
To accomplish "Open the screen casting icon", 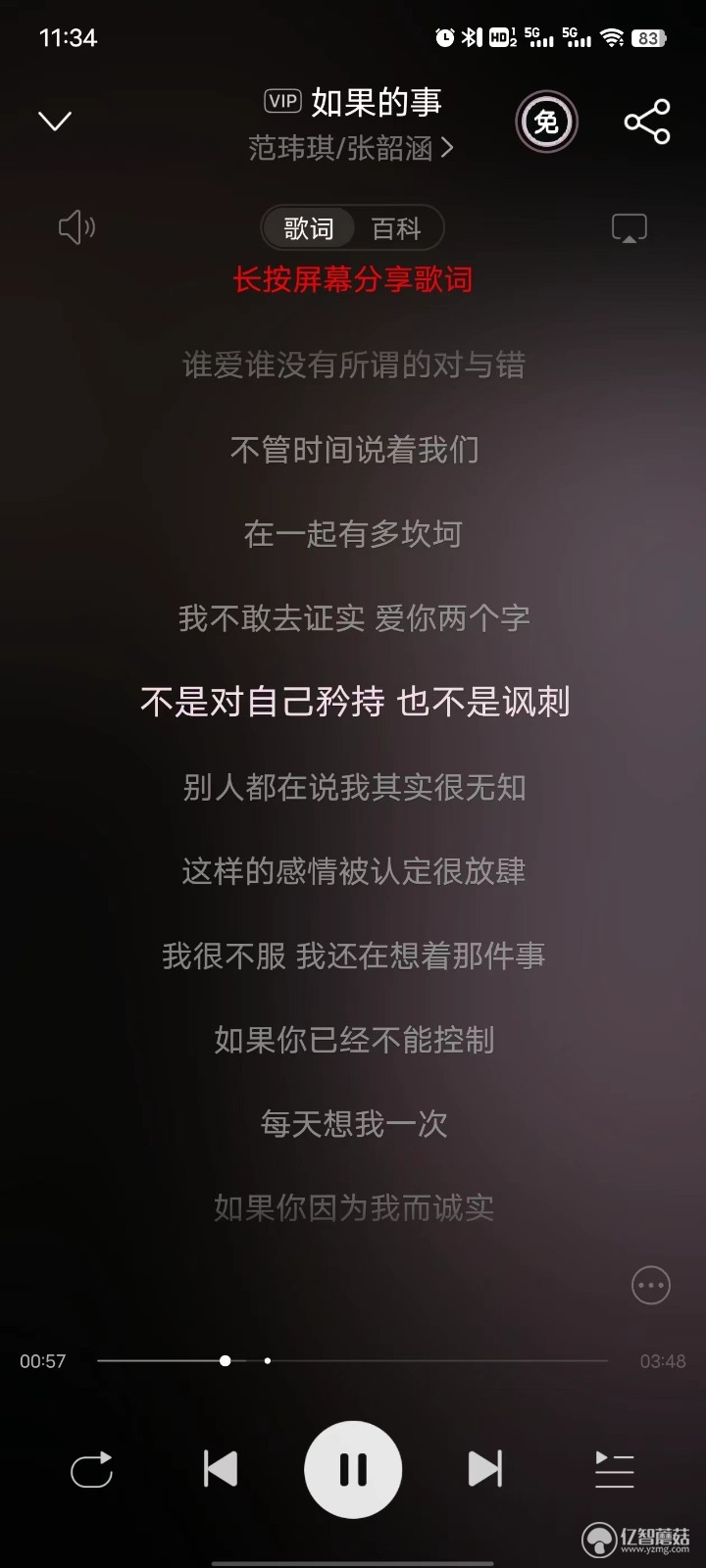I will click(x=629, y=228).
